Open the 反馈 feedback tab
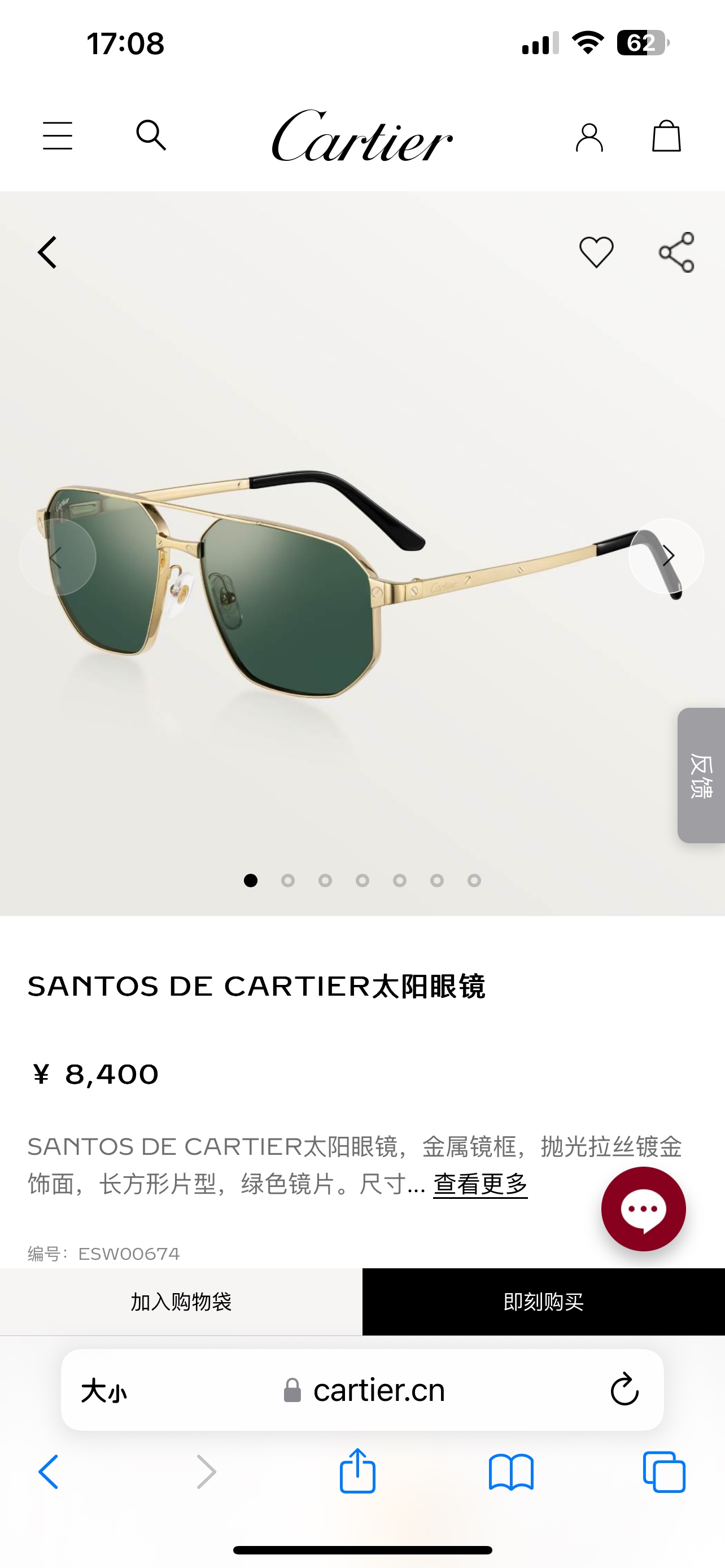Viewport: 725px width, 1568px height. 701,775
